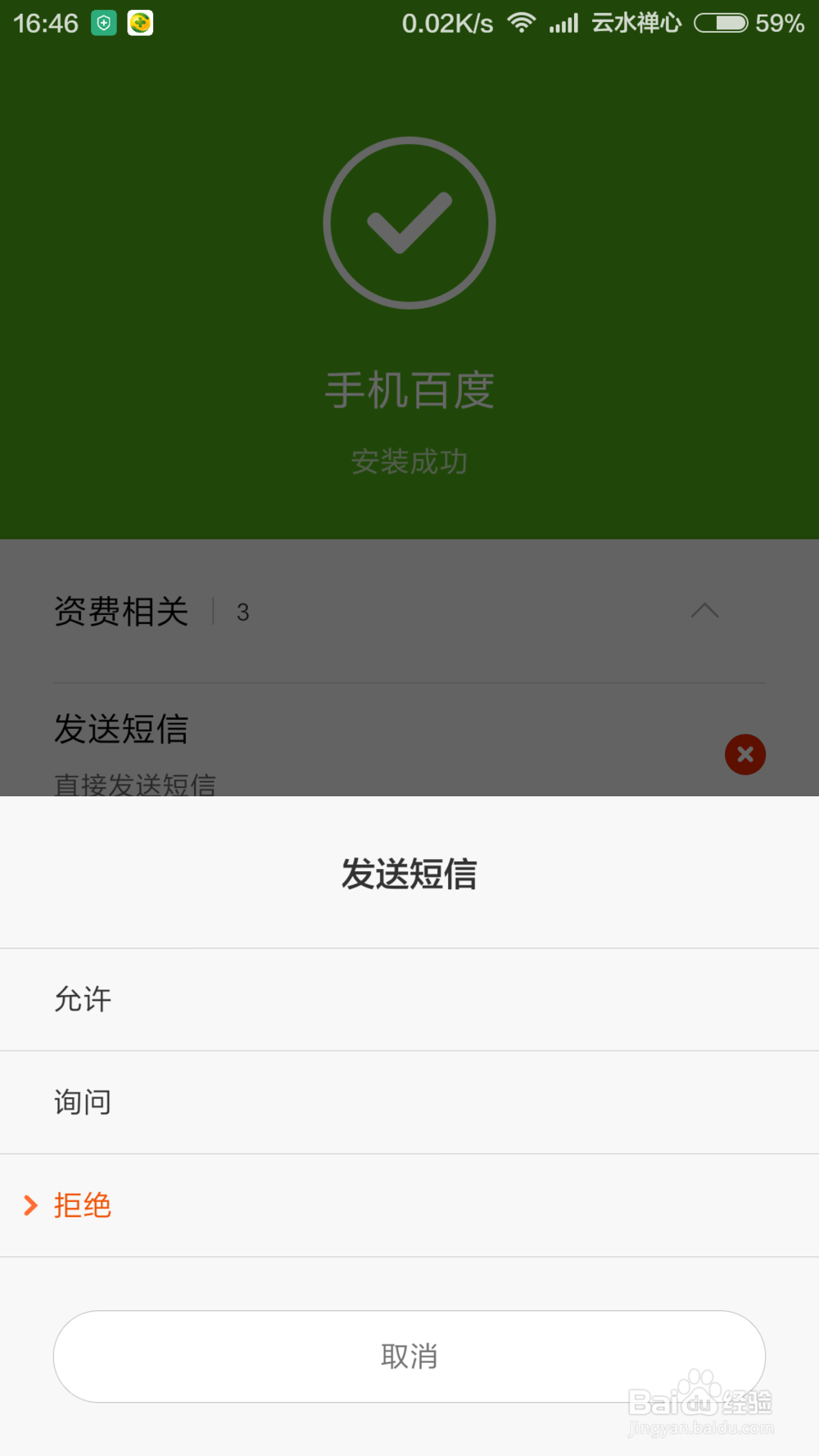This screenshot has width=819, height=1456.
Task: Tap the 资费相关 section header
Action: (x=121, y=611)
